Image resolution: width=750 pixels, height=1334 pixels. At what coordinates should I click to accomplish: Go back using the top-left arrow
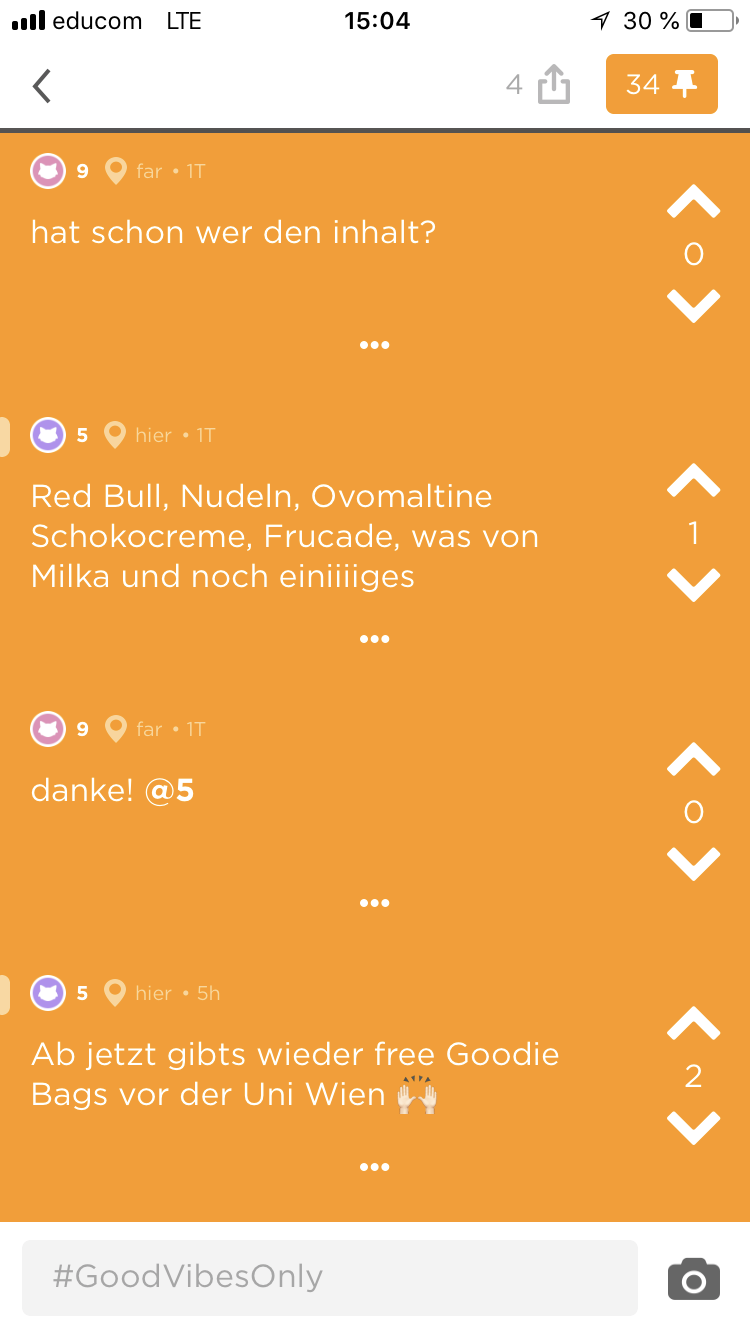[42, 86]
